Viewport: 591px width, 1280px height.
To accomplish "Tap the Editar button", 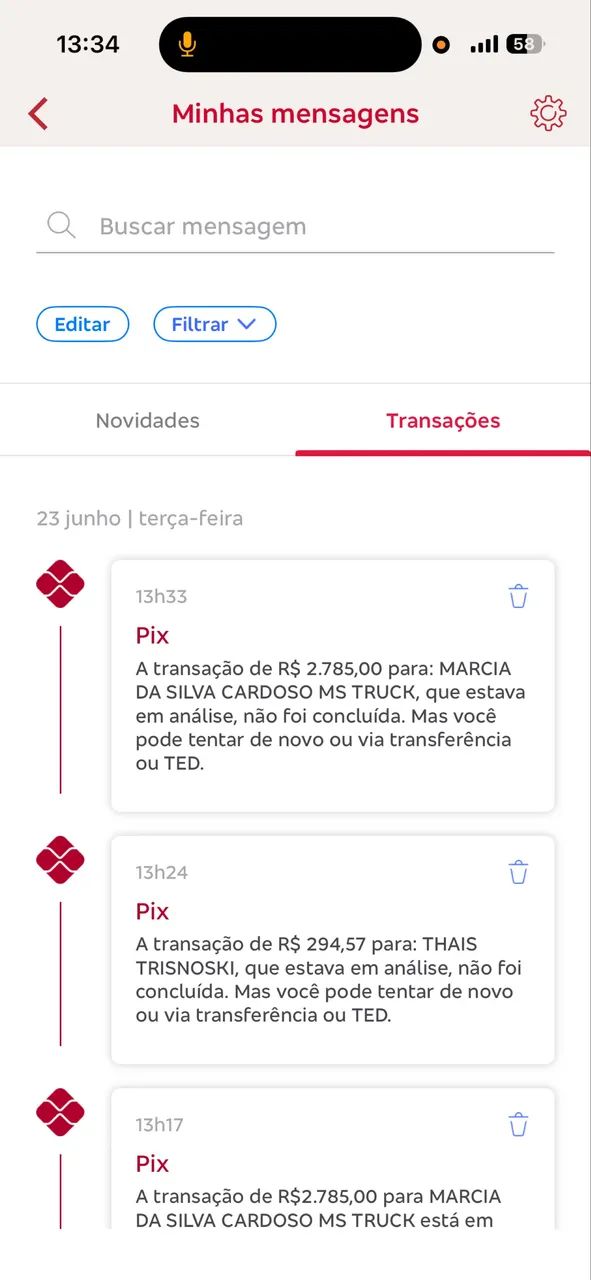I will 82,324.
